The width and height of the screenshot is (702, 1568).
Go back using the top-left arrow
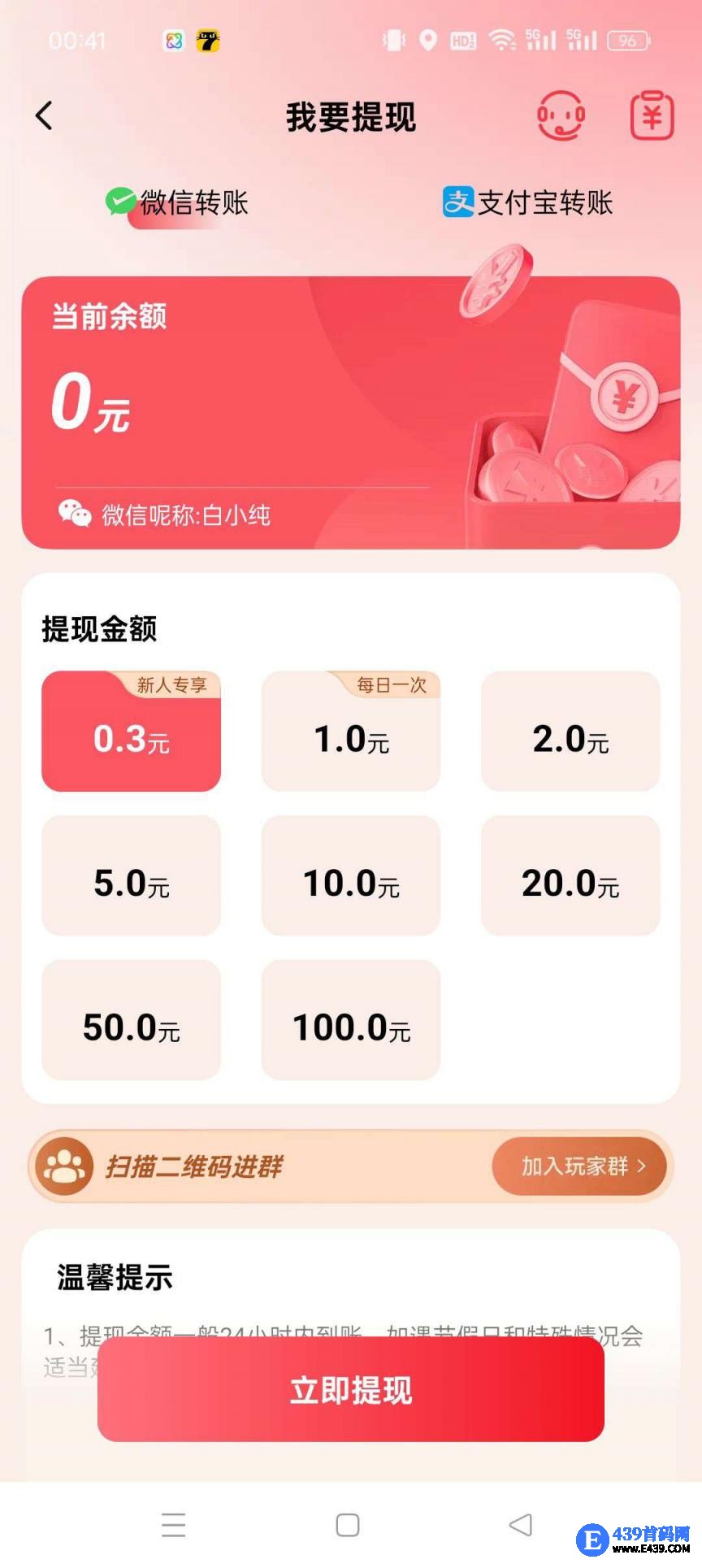[45, 116]
